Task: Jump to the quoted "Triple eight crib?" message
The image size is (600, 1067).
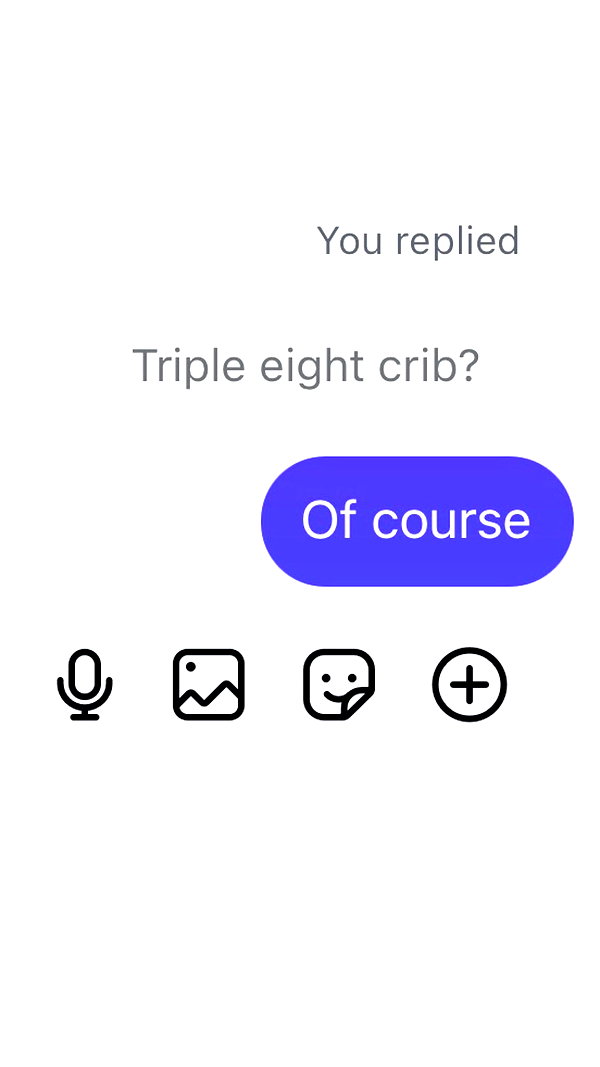Action: 305,365
